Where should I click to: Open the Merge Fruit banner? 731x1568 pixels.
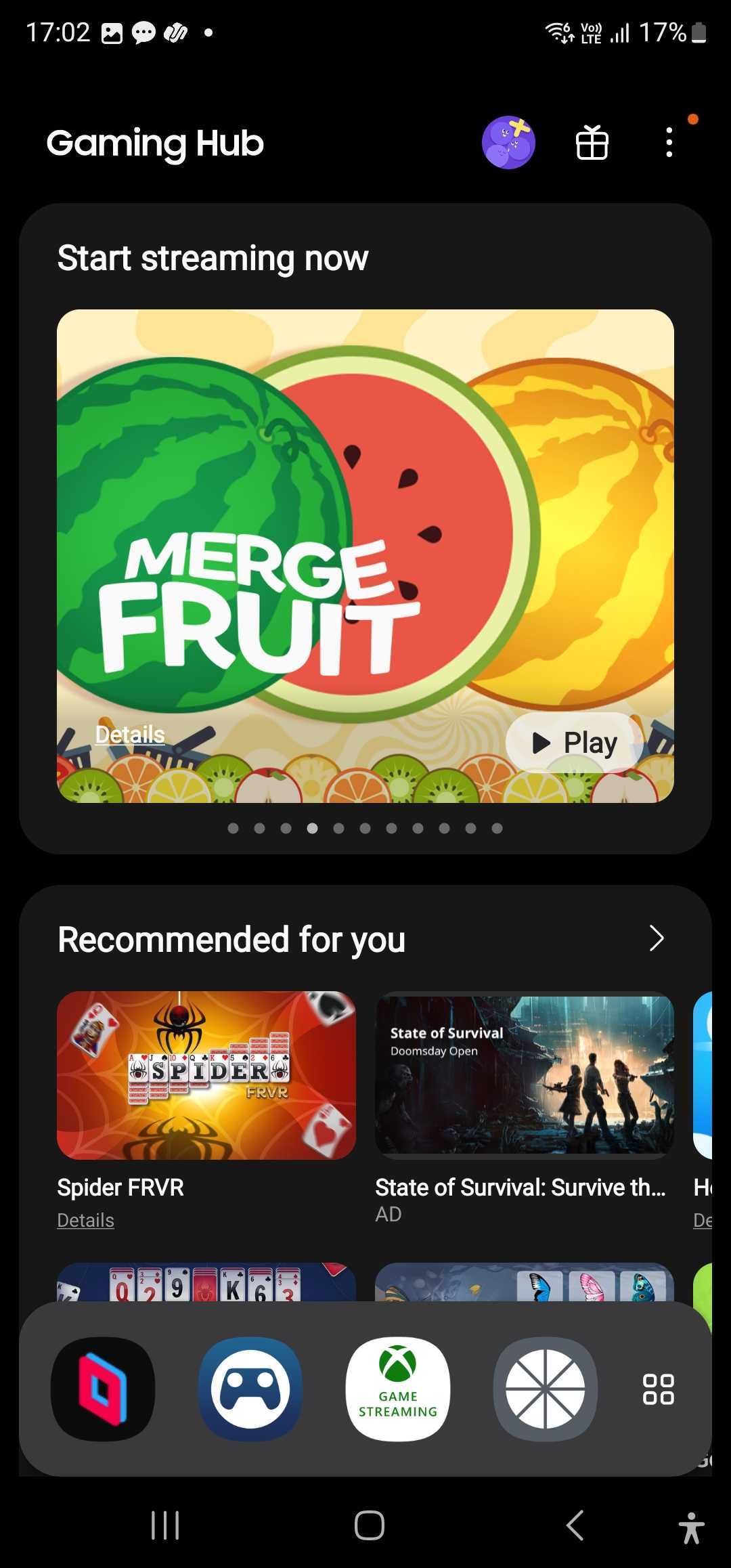pos(365,515)
